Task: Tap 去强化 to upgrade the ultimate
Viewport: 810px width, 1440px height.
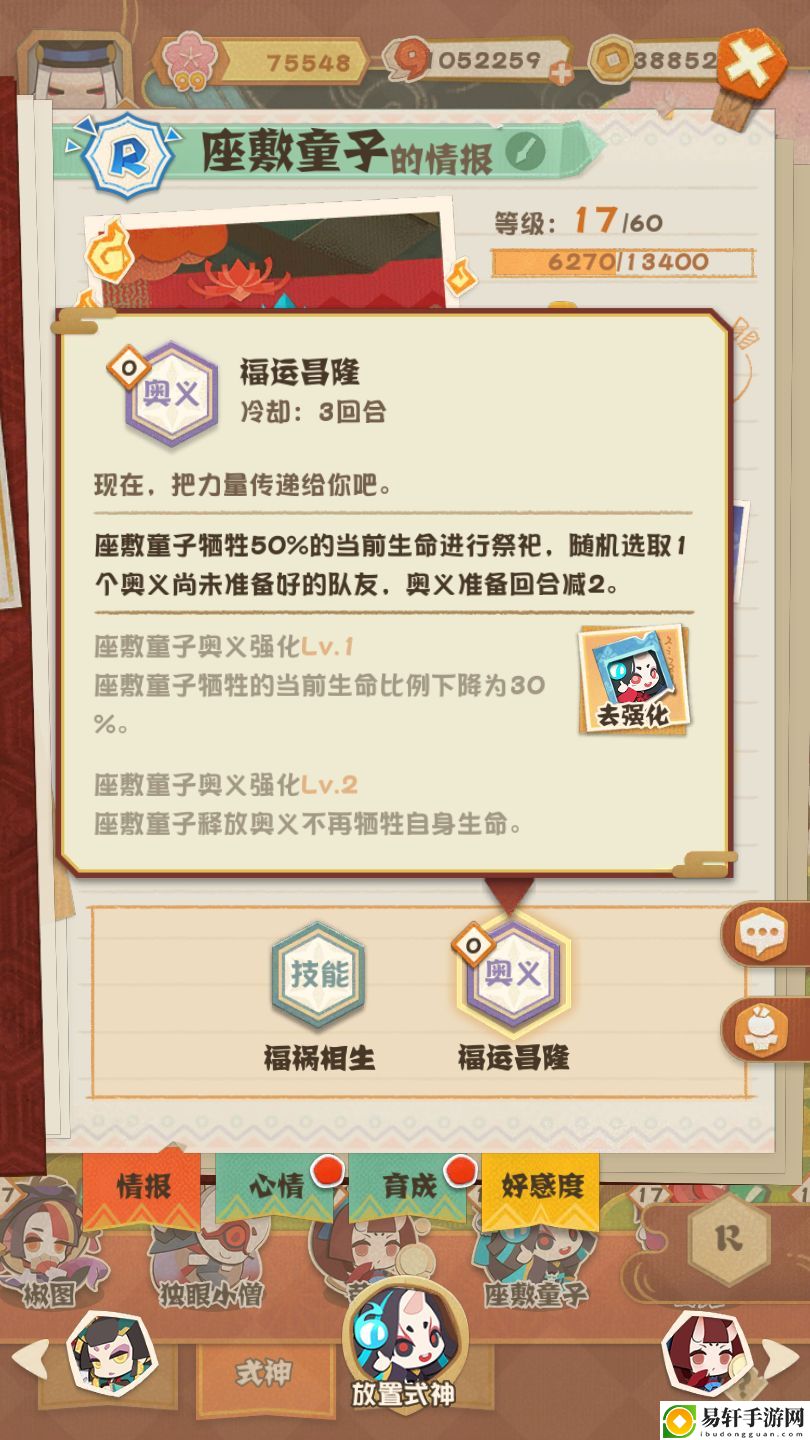Action: tap(635, 680)
